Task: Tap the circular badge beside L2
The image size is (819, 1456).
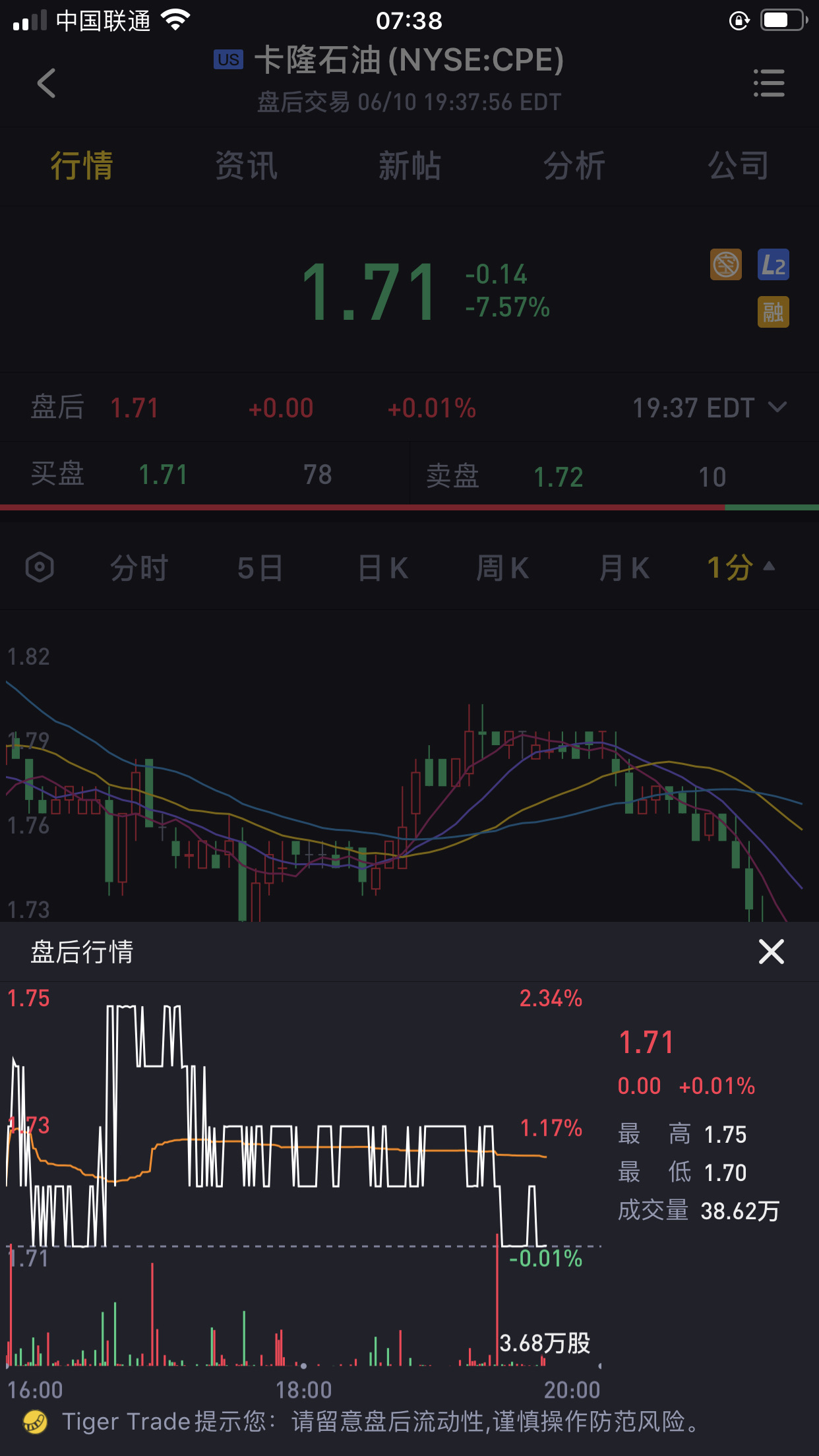Action: (x=726, y=265)
